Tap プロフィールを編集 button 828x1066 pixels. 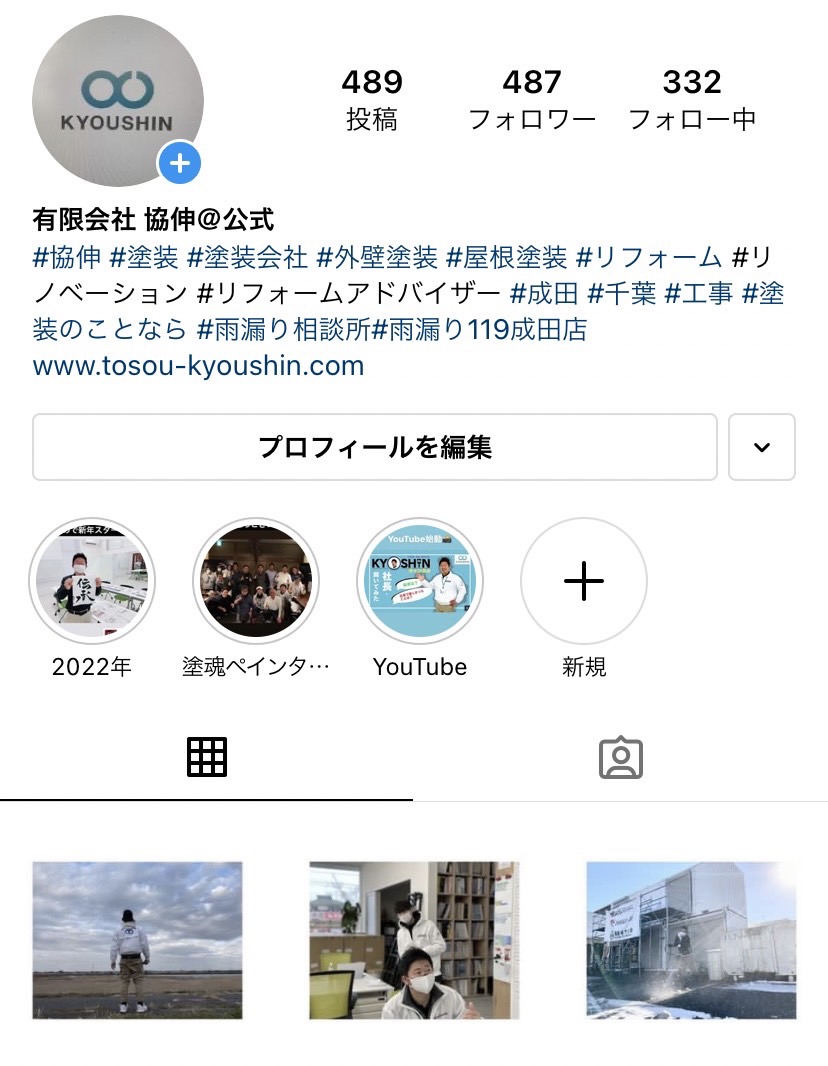coord(375,447)
